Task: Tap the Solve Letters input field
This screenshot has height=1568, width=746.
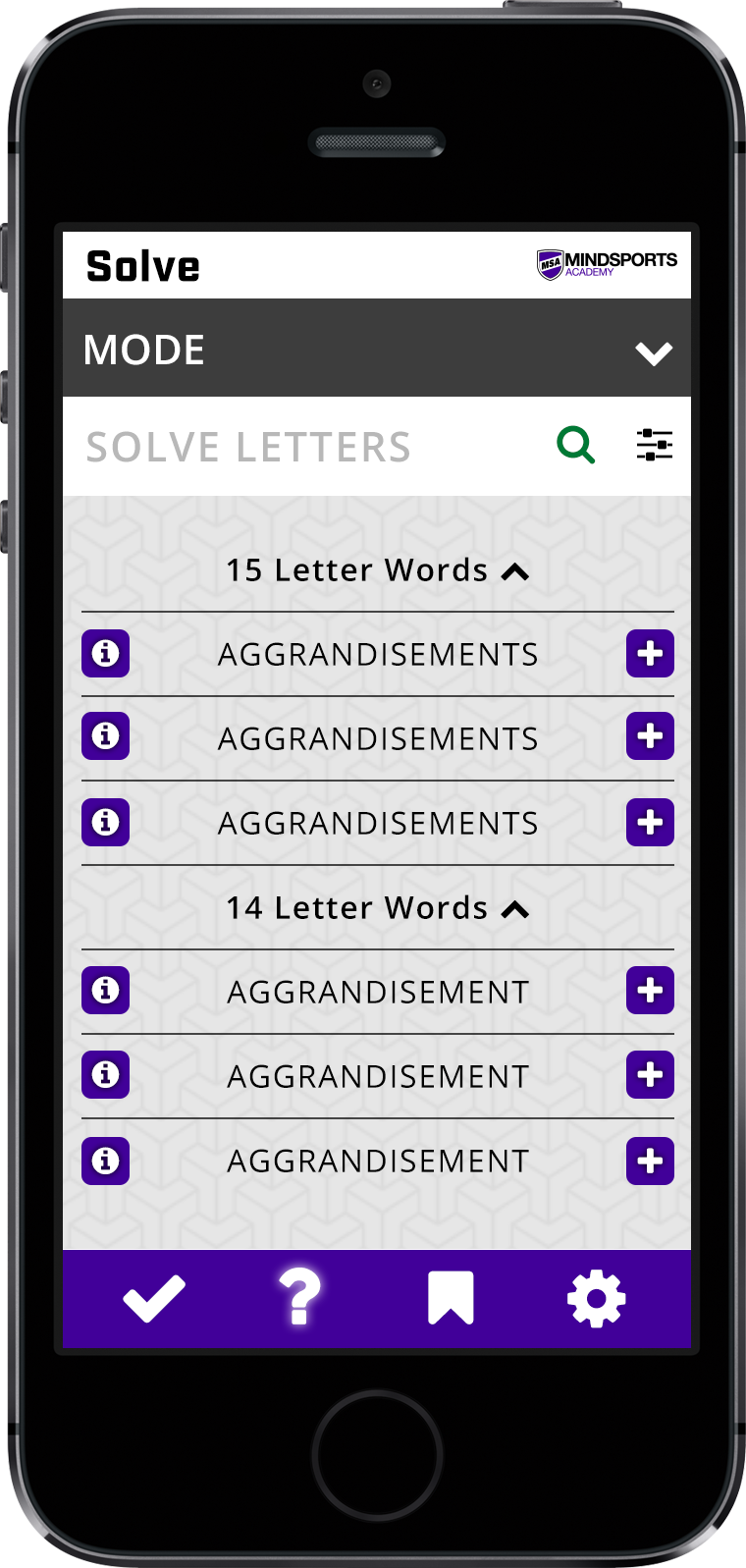Action: click(294, 447)
